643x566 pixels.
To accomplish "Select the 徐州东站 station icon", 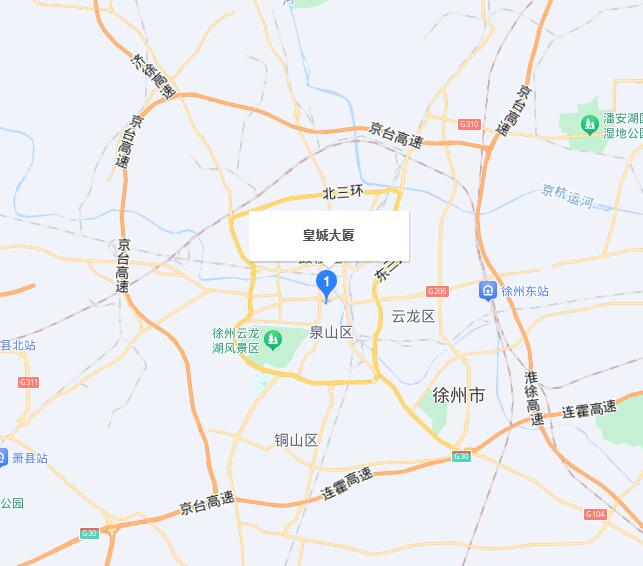I will (x=488, y=291).
